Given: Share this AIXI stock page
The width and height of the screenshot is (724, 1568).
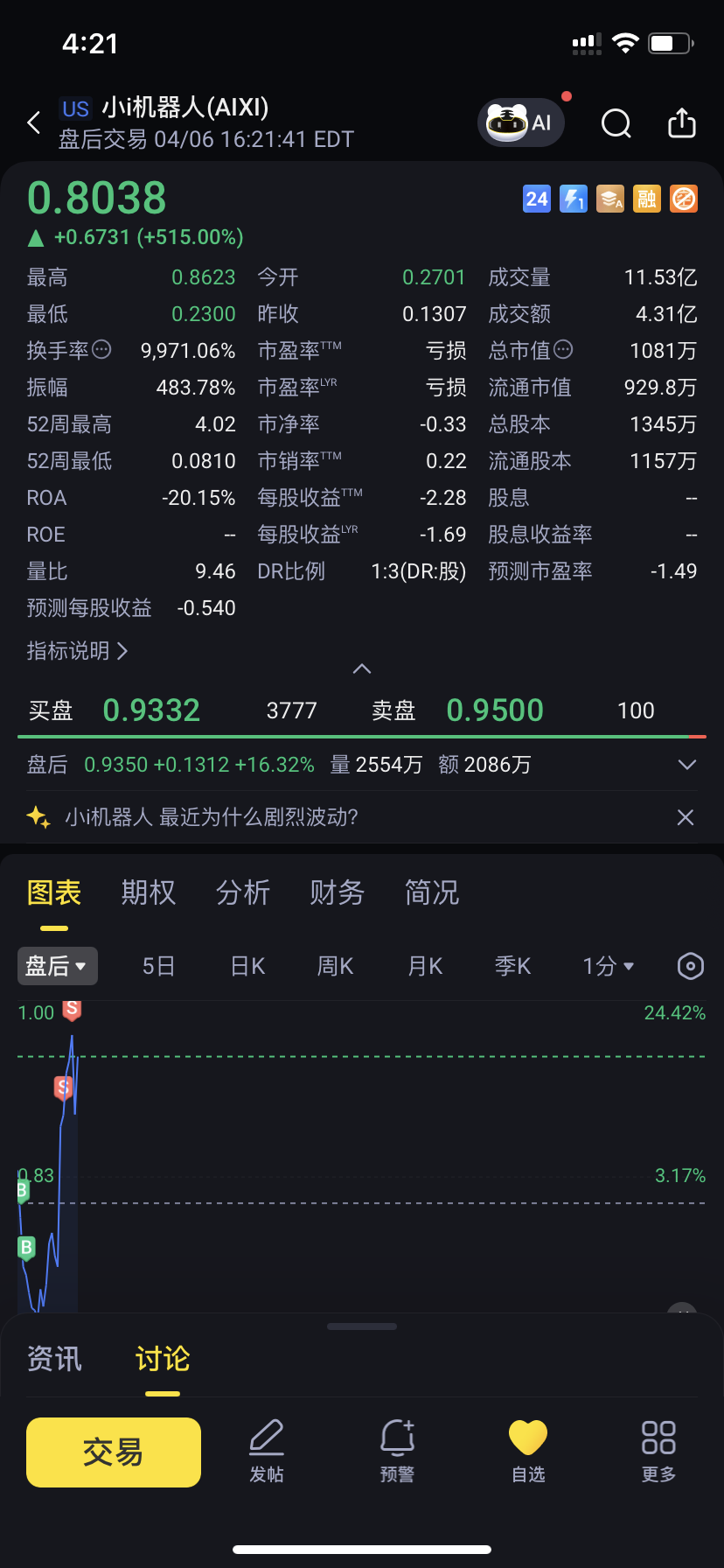Looking at the screenshot, I should [682, 123].
